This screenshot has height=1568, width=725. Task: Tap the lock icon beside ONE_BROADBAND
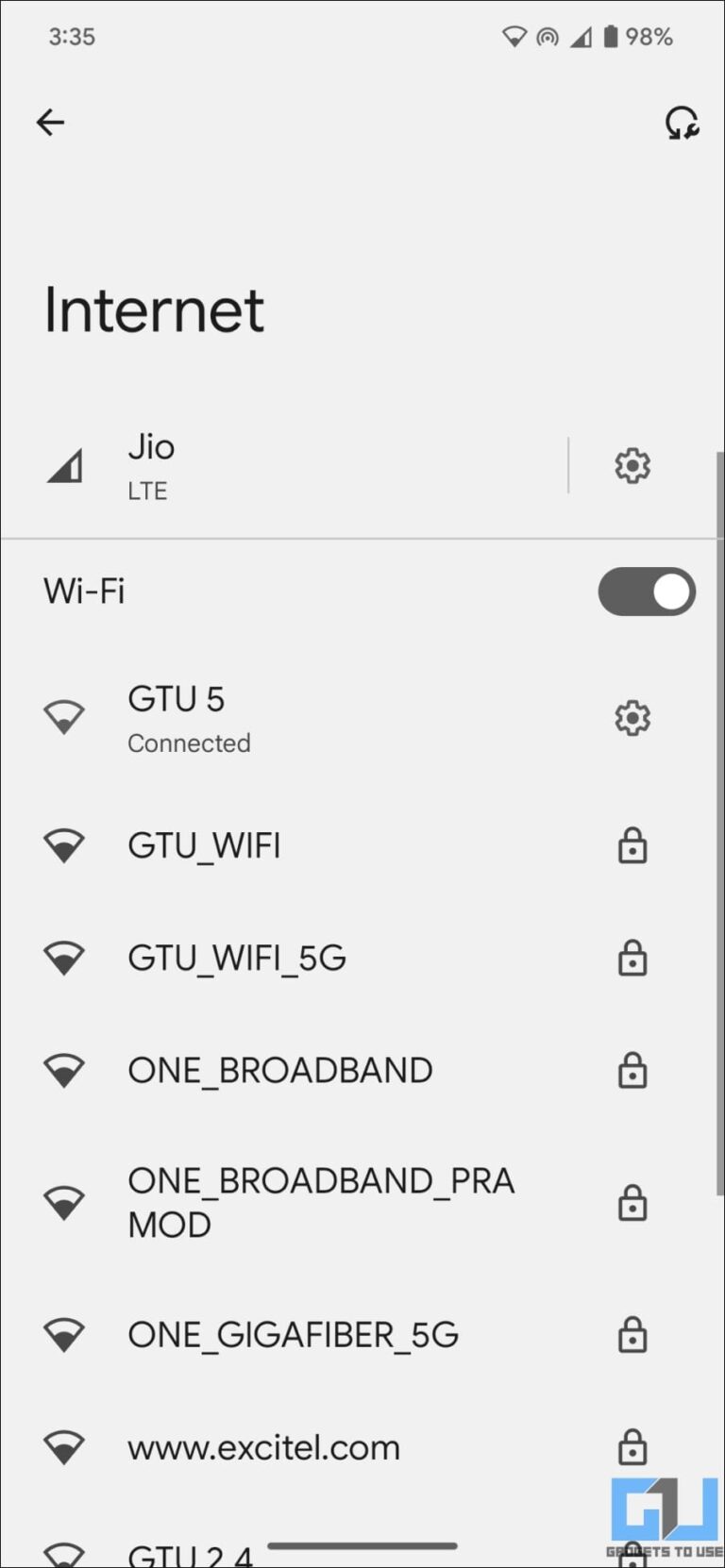coord(632,1071)
